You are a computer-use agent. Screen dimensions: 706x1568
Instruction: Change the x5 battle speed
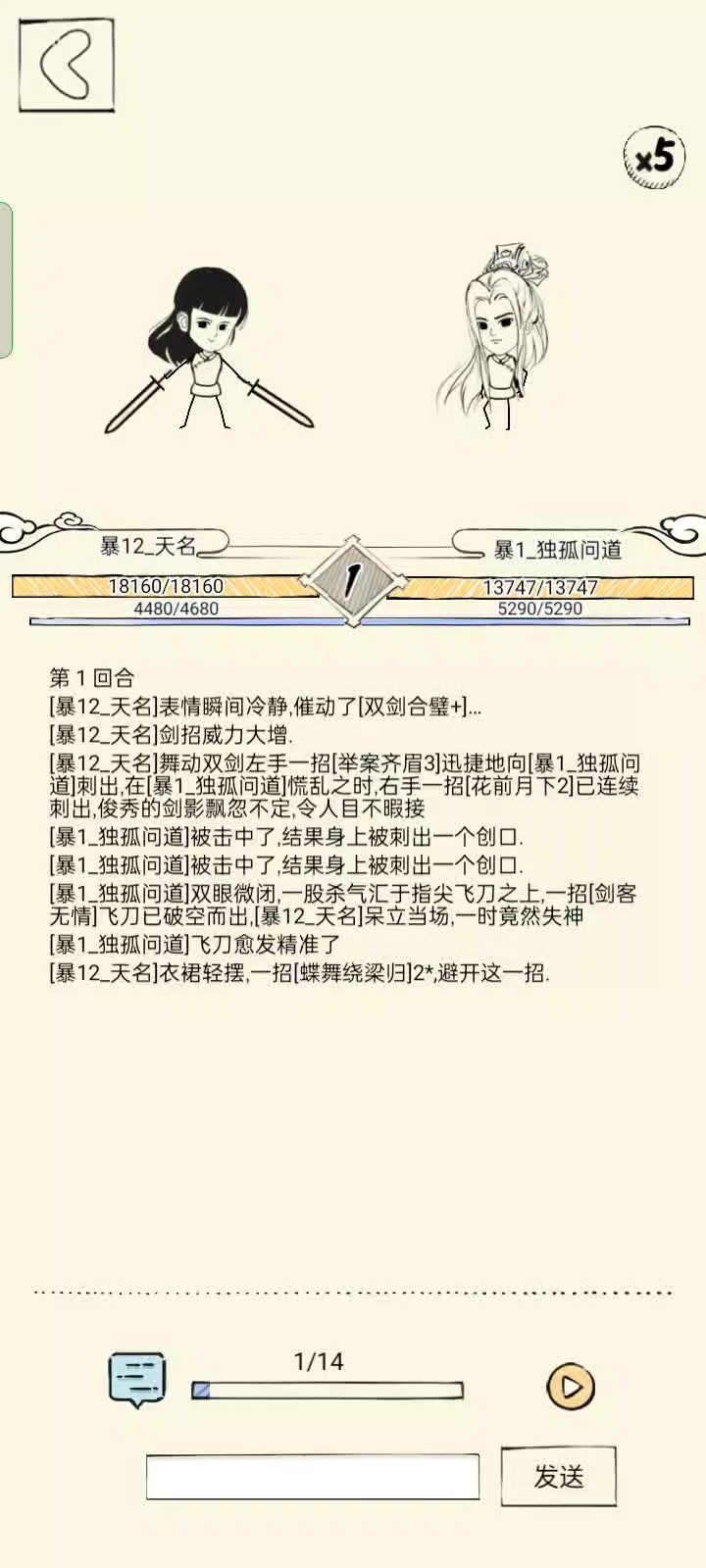pyautogui.click(x=654, y=156)
